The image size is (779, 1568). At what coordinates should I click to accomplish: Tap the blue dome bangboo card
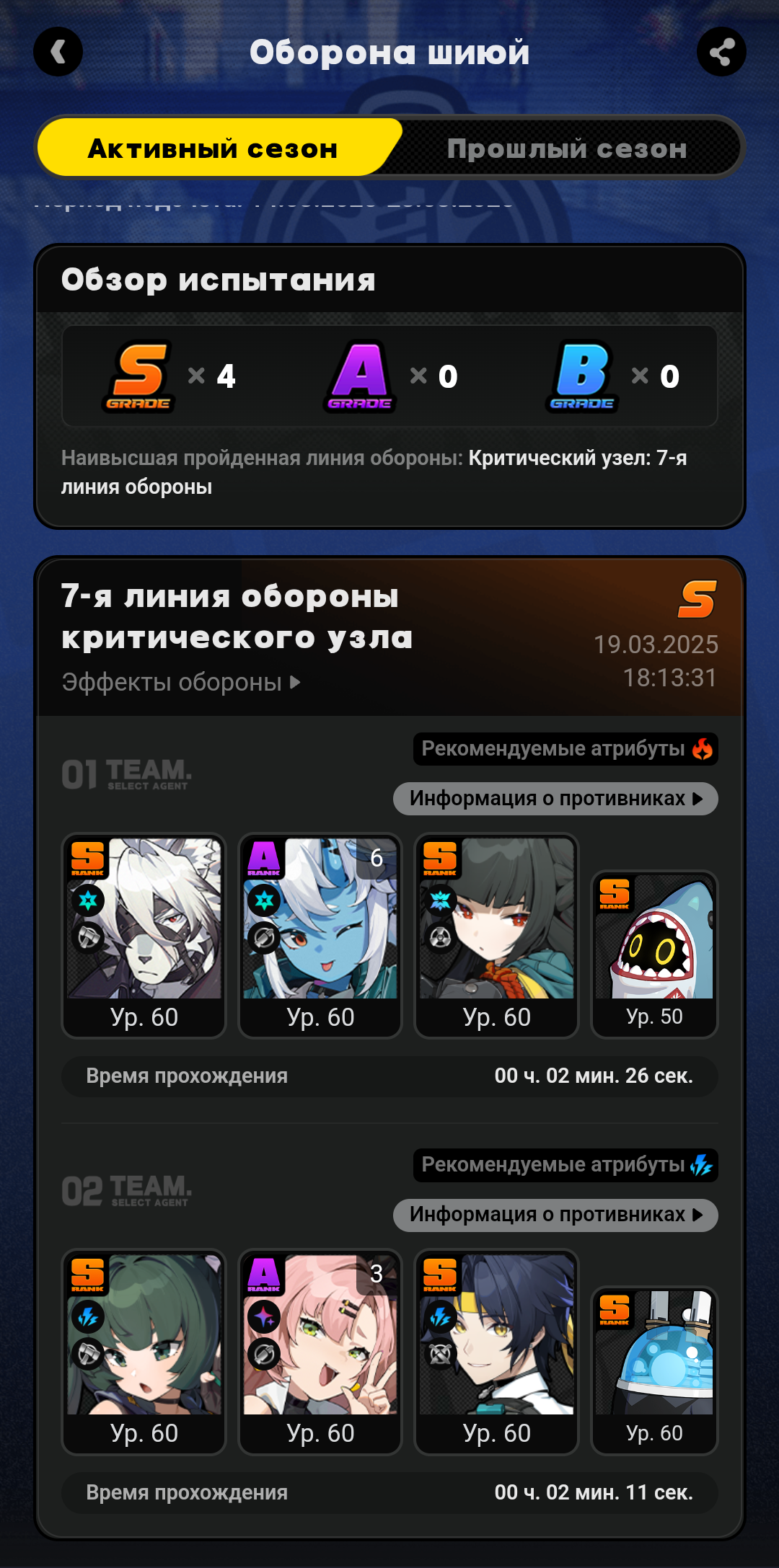point(654,1370)
